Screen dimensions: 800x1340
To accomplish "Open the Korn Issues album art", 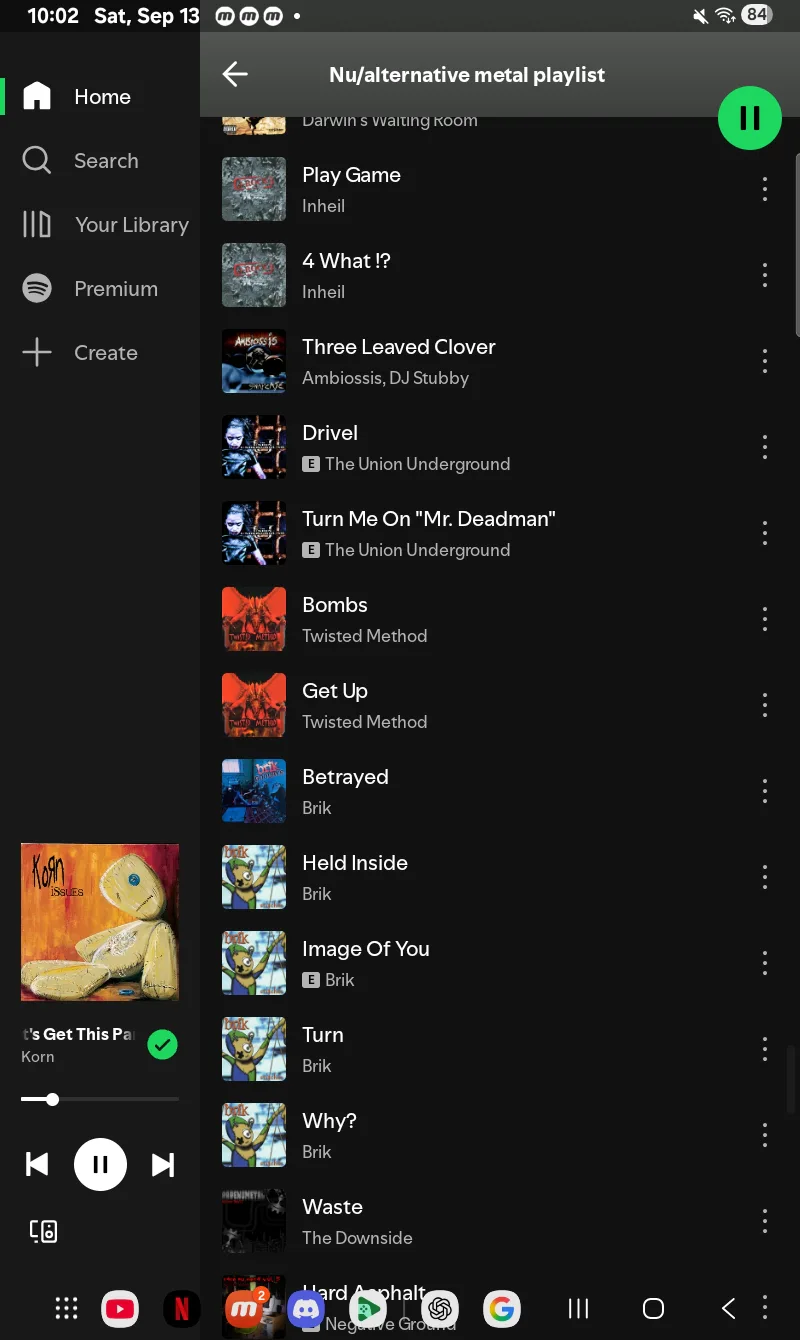I will click(100, 922).
